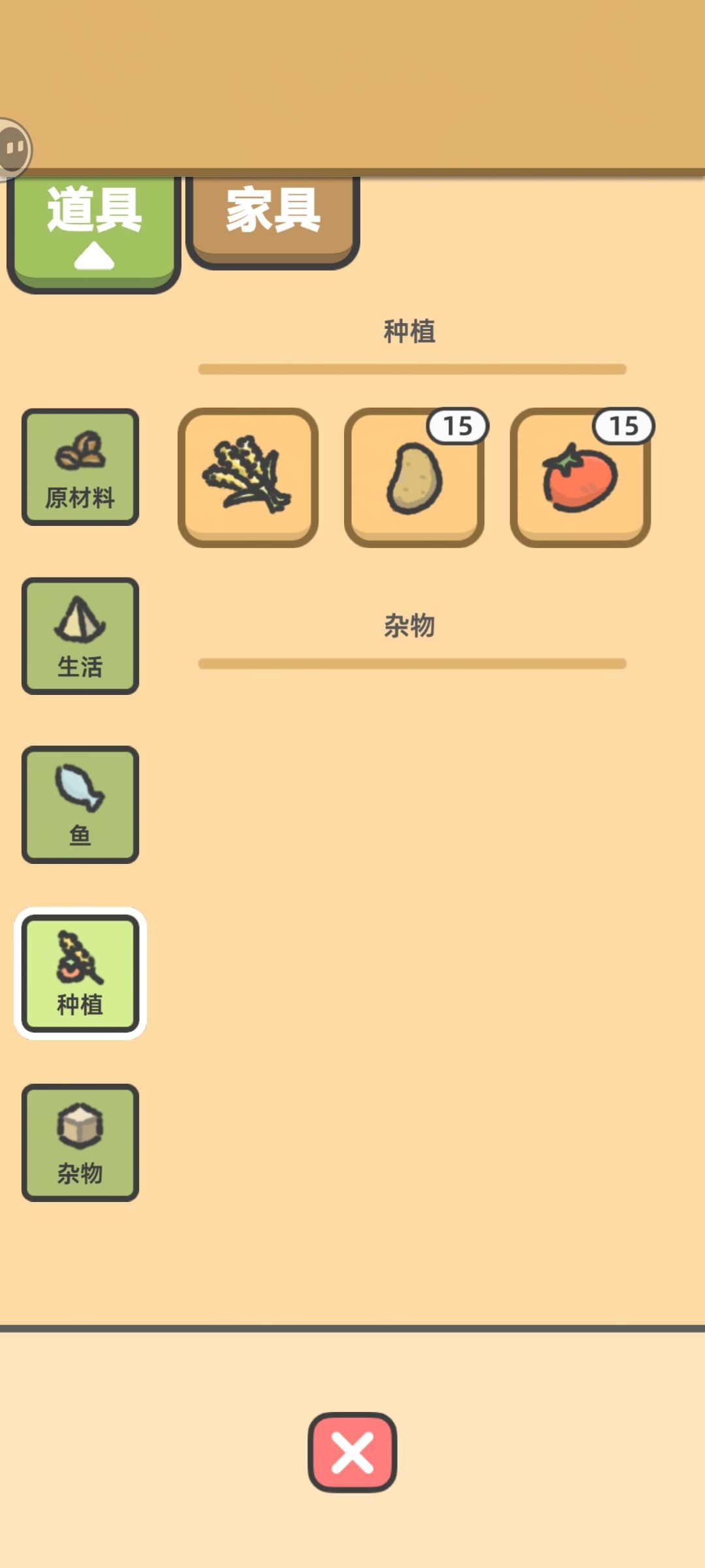This screenshot has width=705, height=1568.
Task: Select the 种植 category
Action: pos(80,974)
